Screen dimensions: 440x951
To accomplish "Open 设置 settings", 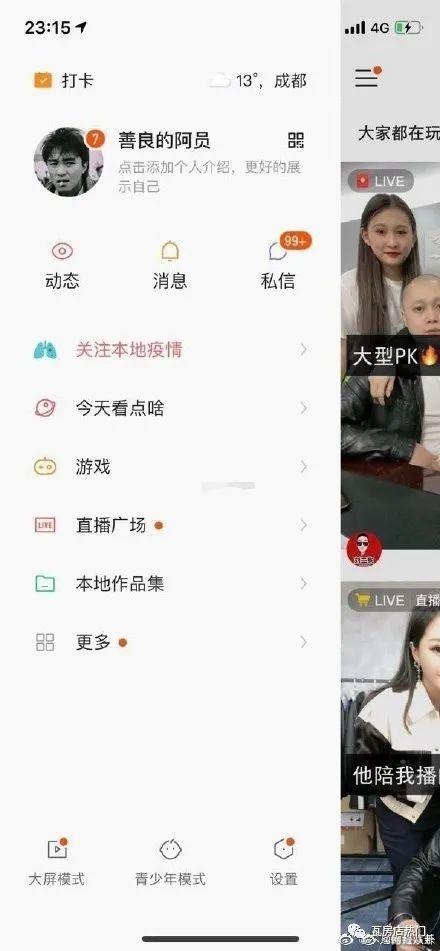I will (x=284, y=862).
